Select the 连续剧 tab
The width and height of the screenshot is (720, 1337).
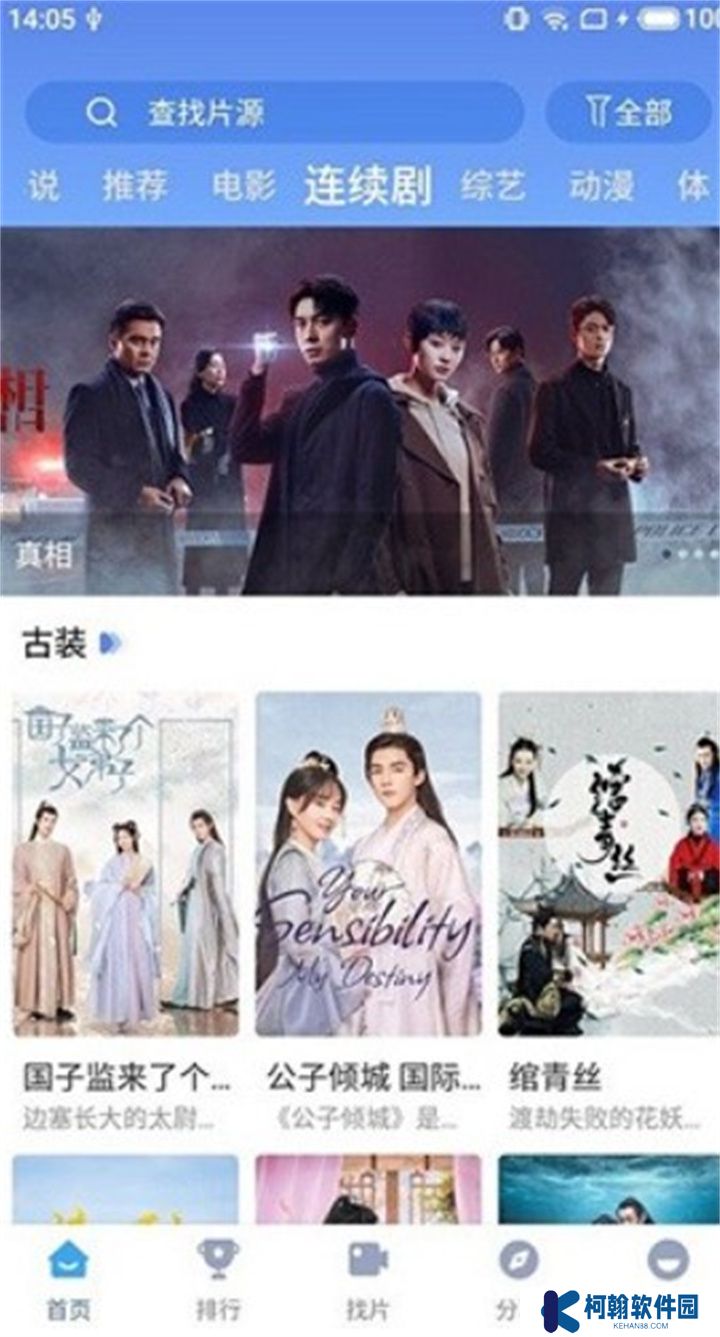pyautogui.click(x=367, y=186)
